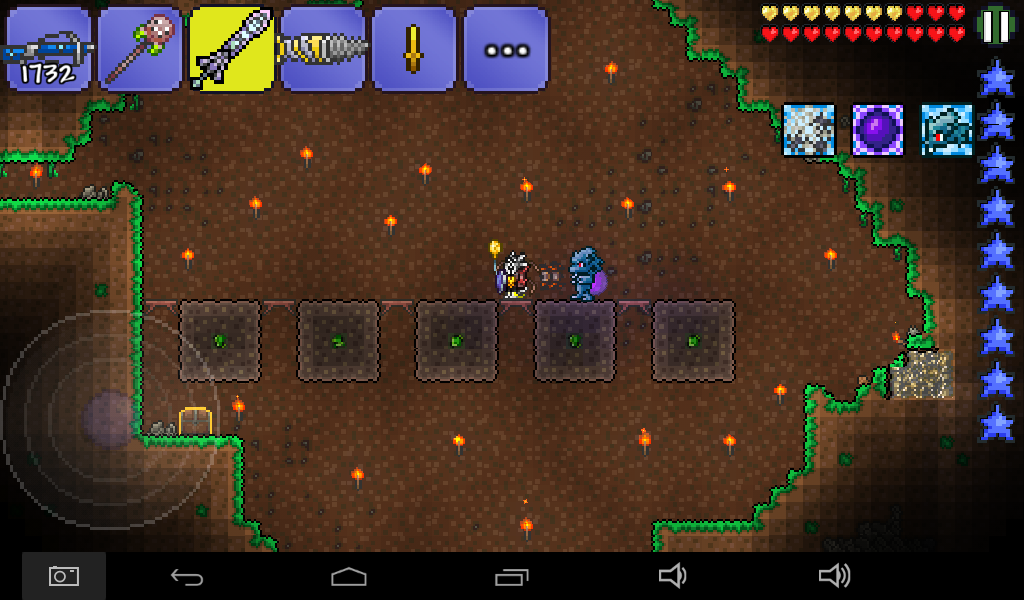Tap the blue creature buff icon
1024x600 pixels.
(x=946, y=130)
